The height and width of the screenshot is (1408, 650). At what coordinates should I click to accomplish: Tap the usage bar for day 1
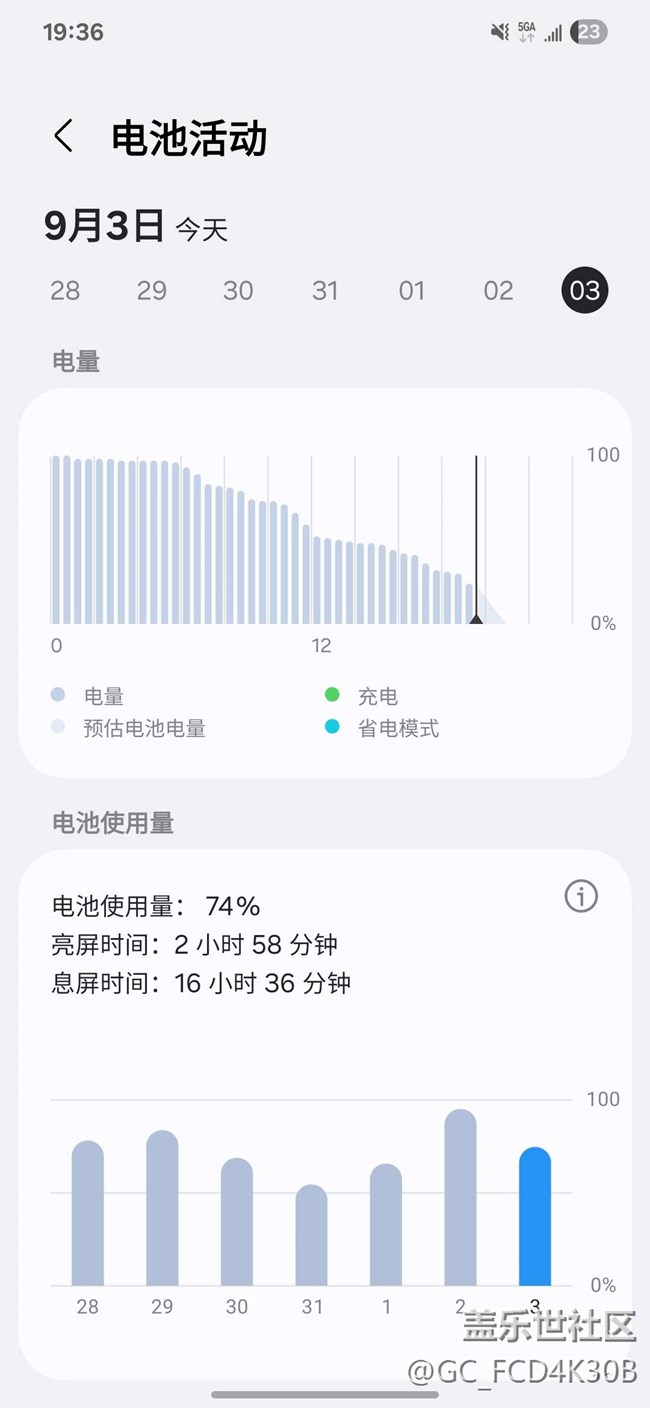pyautogui.click(x=386, y=1225)
